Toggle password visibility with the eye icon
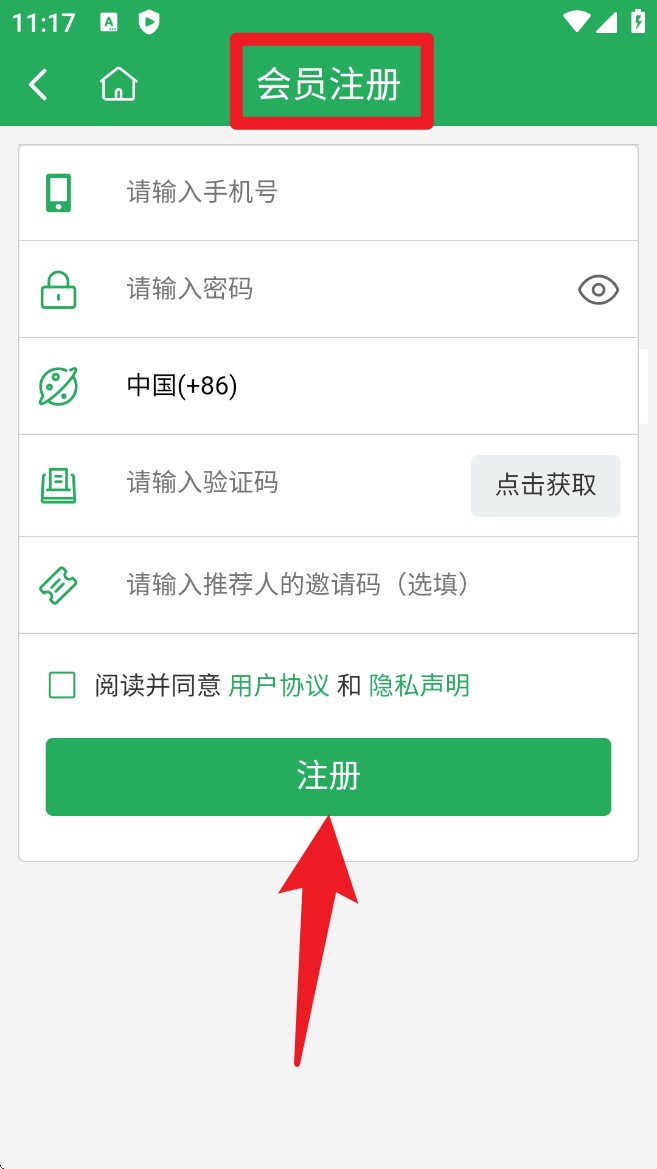 (x=598, y=290)
